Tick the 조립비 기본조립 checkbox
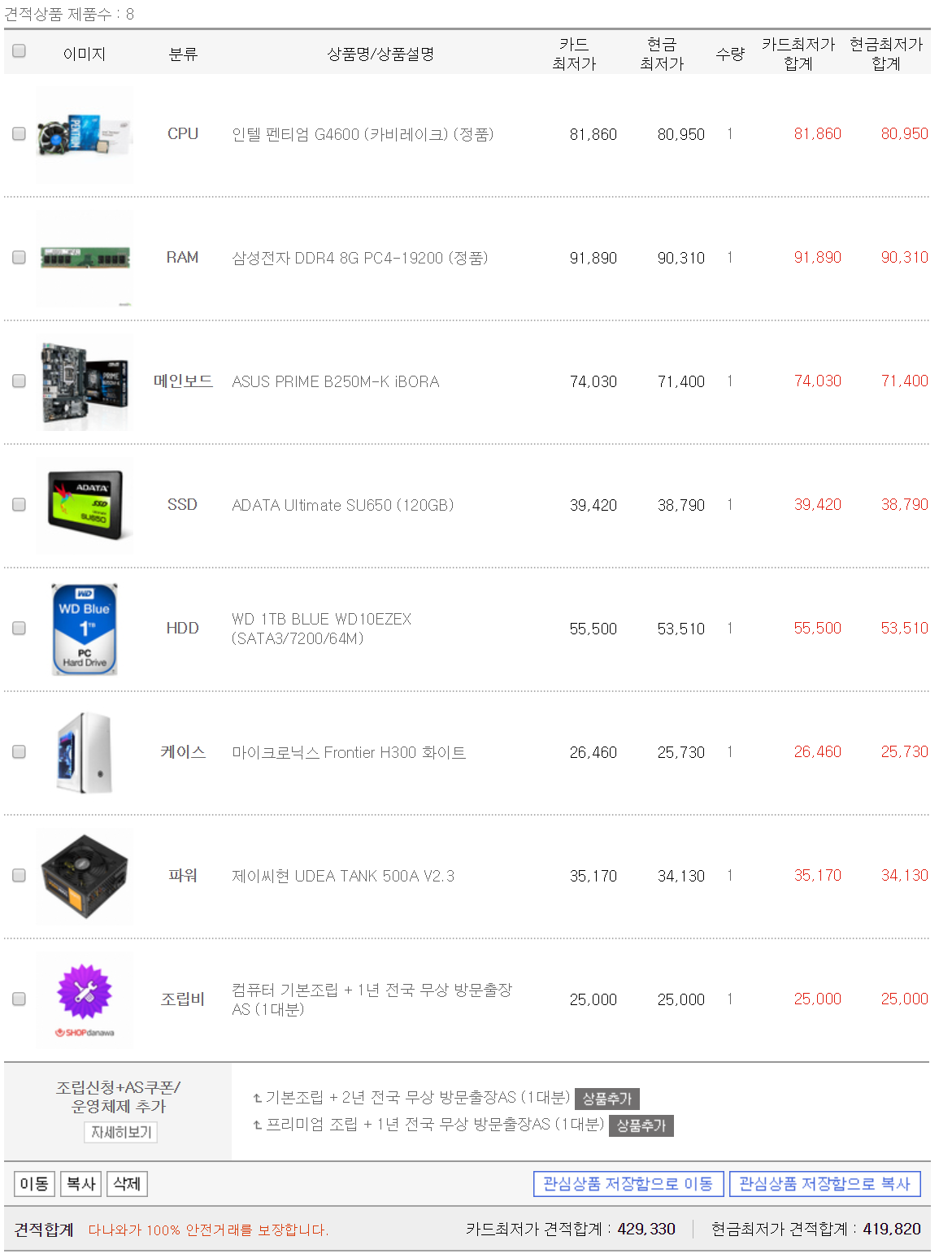The height and width of the screenshot is (1258, 952). (19, 999)
